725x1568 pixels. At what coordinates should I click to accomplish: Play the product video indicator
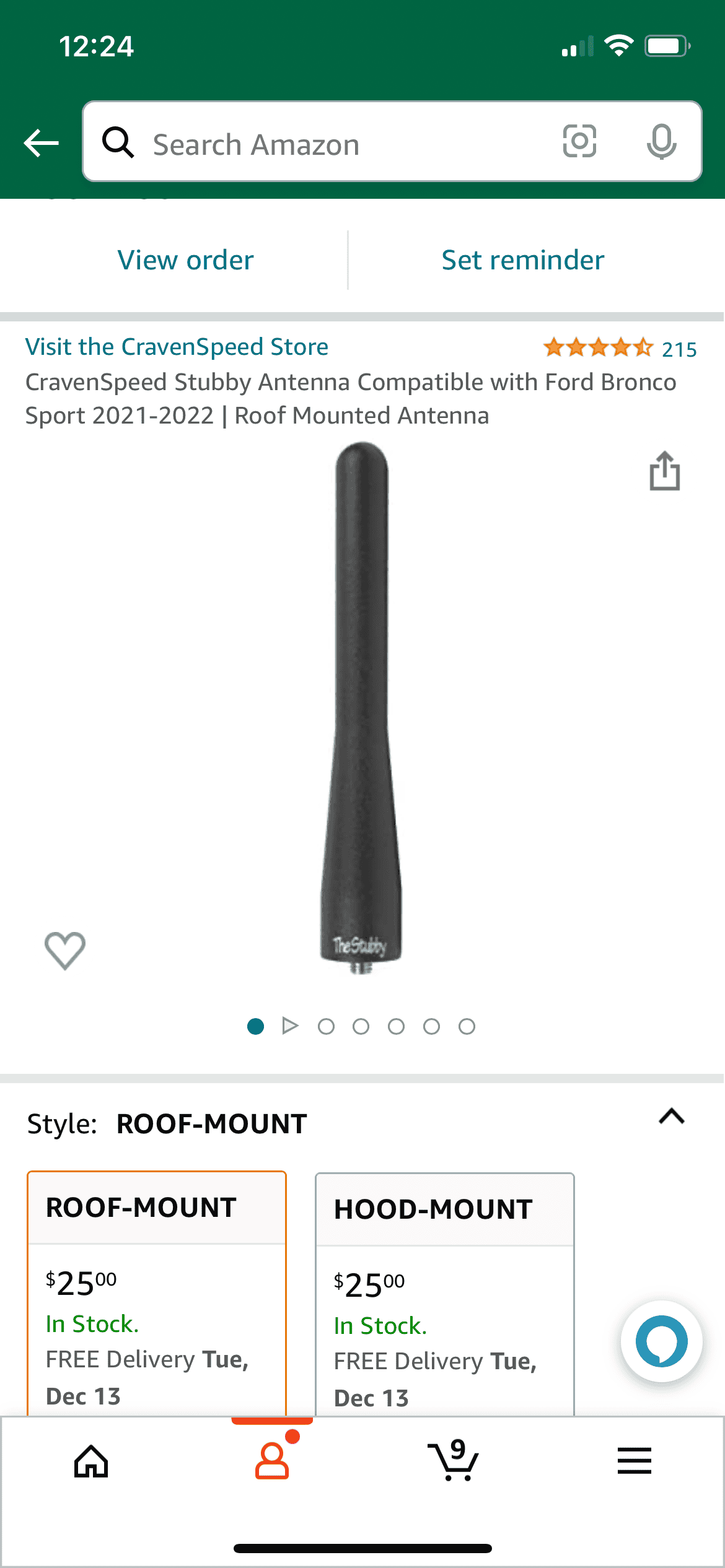pos(290,1026)
